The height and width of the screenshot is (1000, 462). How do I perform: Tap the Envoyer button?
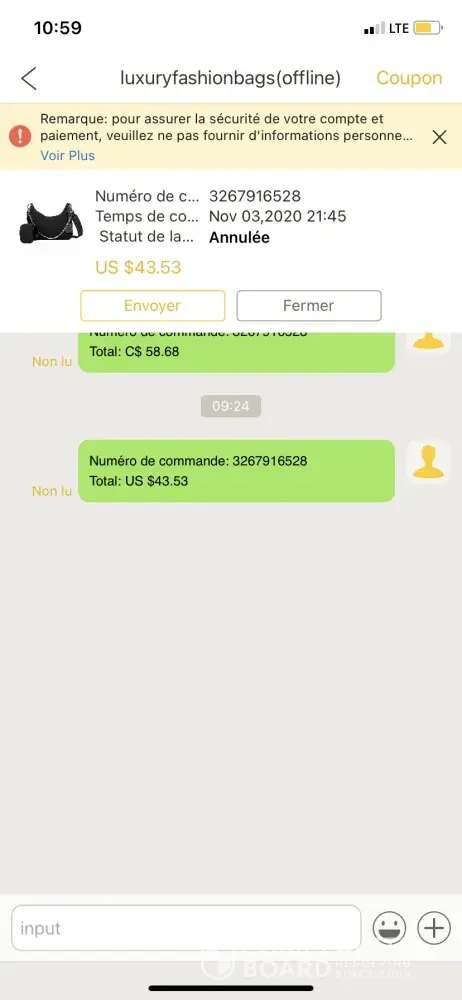(x=153, y=305)
